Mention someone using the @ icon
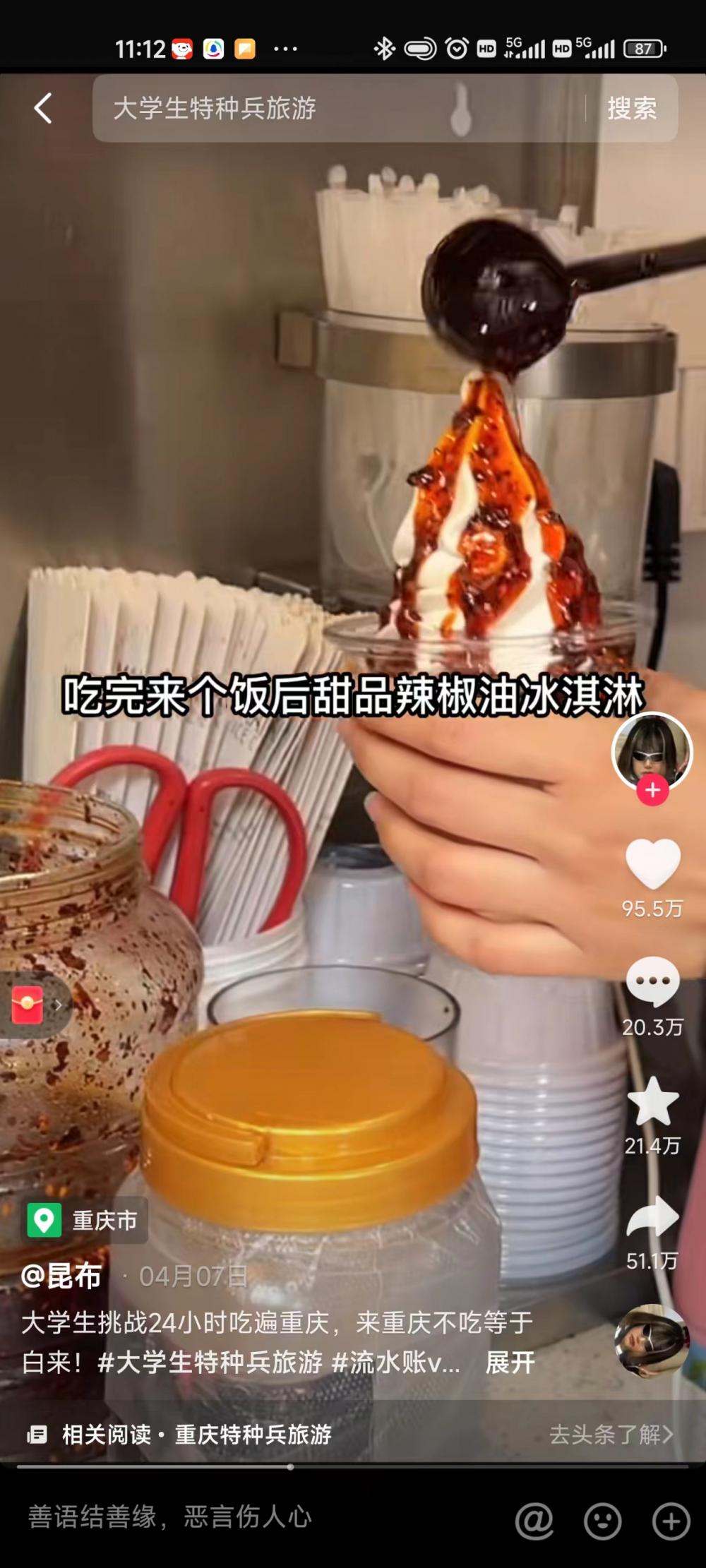The width and height of the screenshot is (706, 1568). [534, 1520]
